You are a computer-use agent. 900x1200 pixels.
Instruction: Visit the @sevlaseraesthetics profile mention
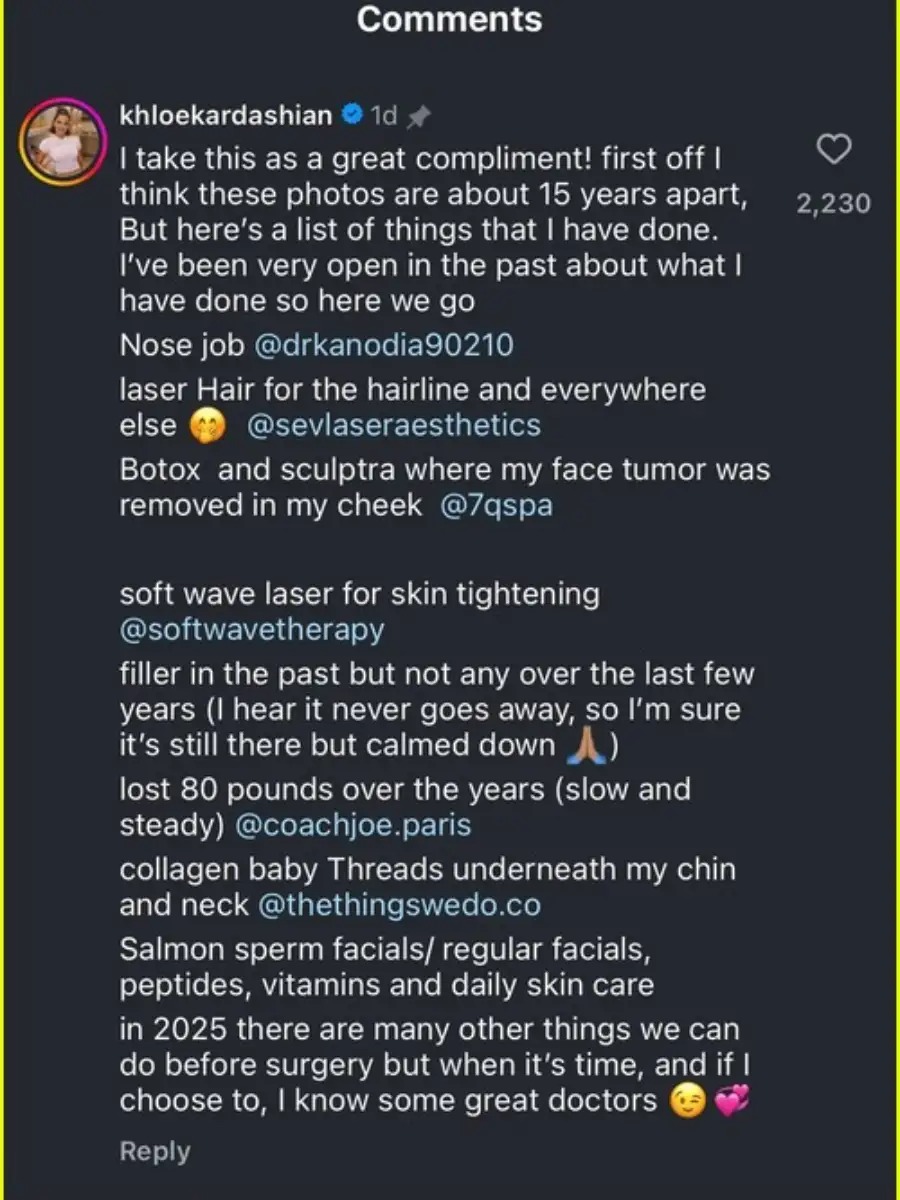pos(393,425)
